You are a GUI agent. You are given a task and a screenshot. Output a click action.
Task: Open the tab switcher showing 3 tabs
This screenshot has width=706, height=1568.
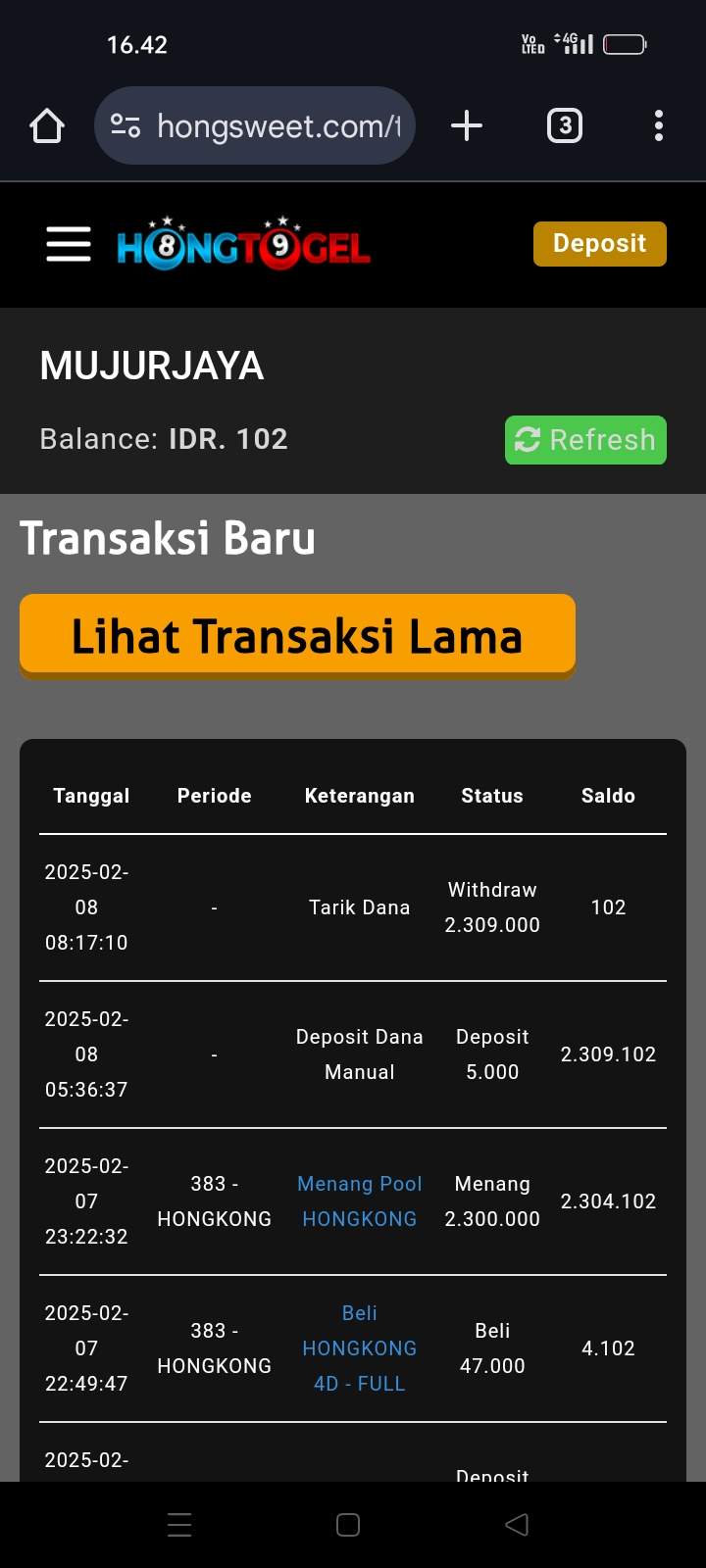coord(564,126)
